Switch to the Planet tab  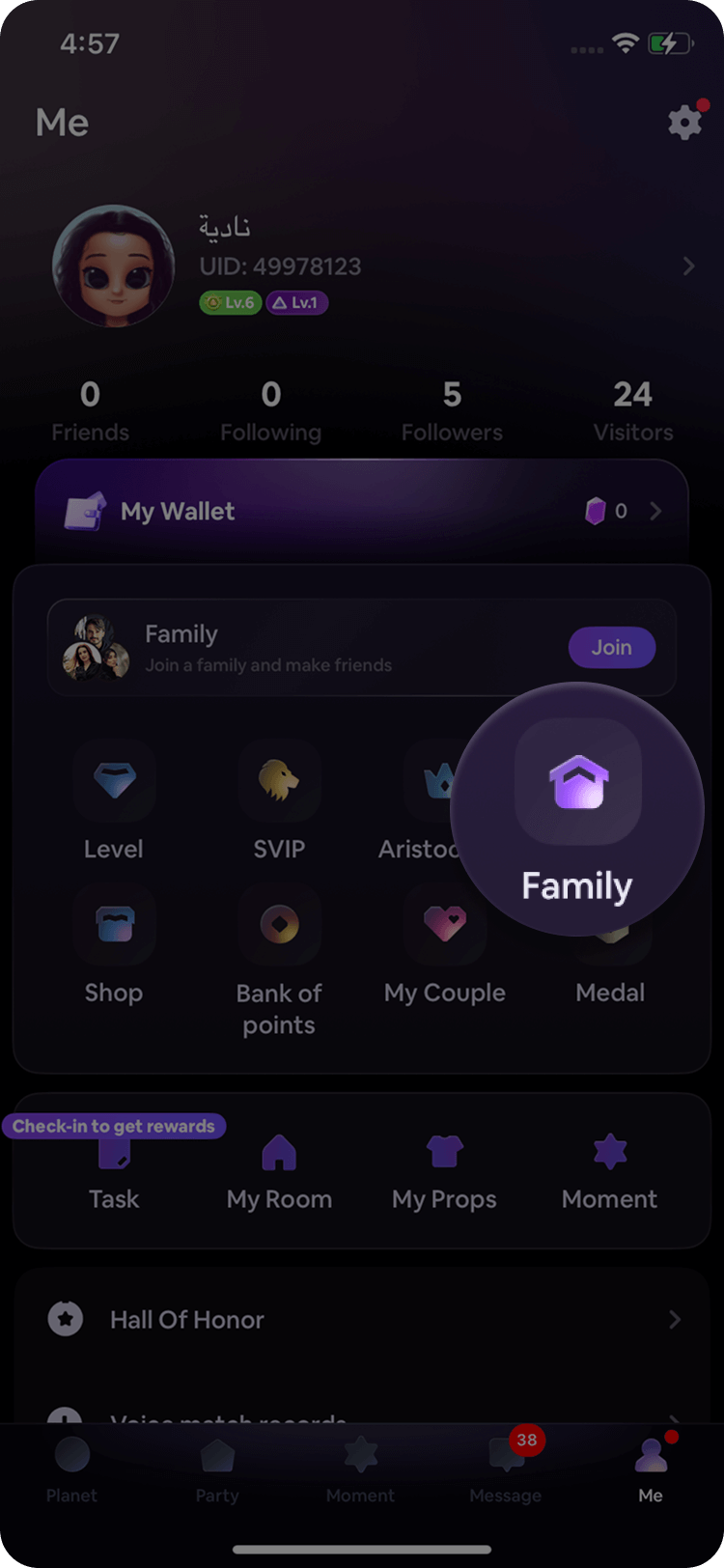point(71,1470)
